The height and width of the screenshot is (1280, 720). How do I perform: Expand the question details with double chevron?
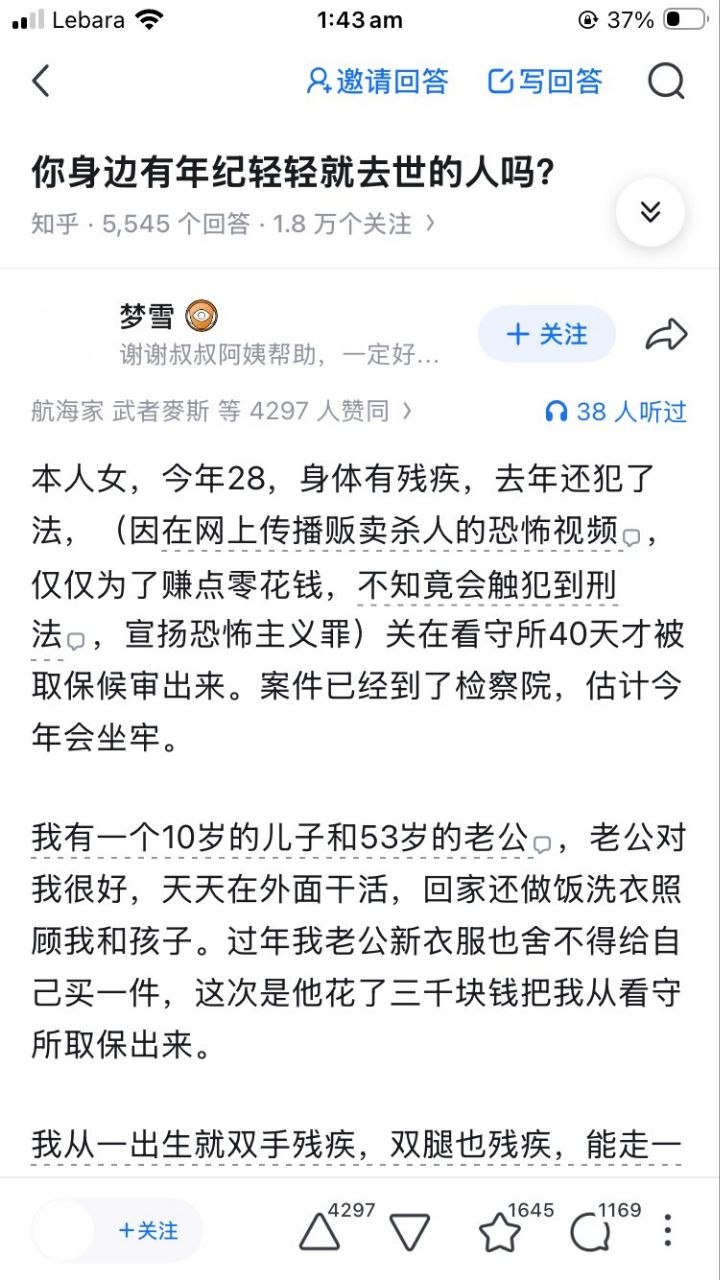[x=650, y=211]
